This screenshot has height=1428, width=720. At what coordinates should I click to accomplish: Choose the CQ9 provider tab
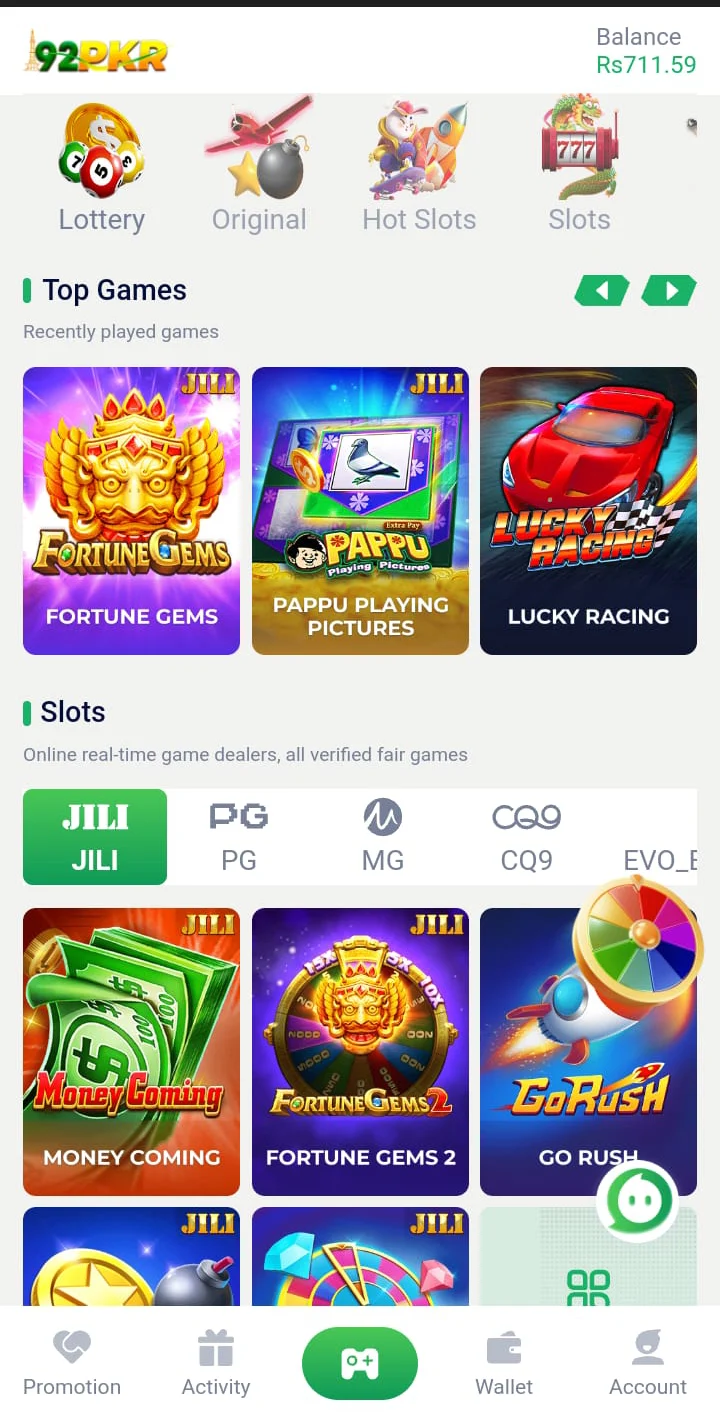tap(527, 837)
